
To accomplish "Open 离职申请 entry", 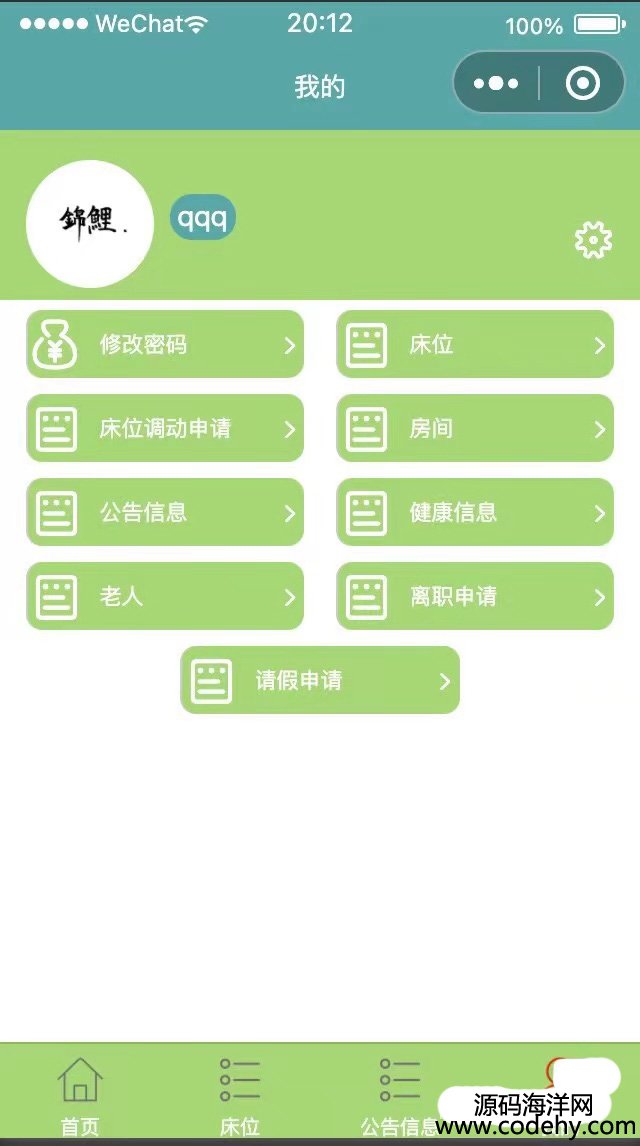I will [475, 597].
